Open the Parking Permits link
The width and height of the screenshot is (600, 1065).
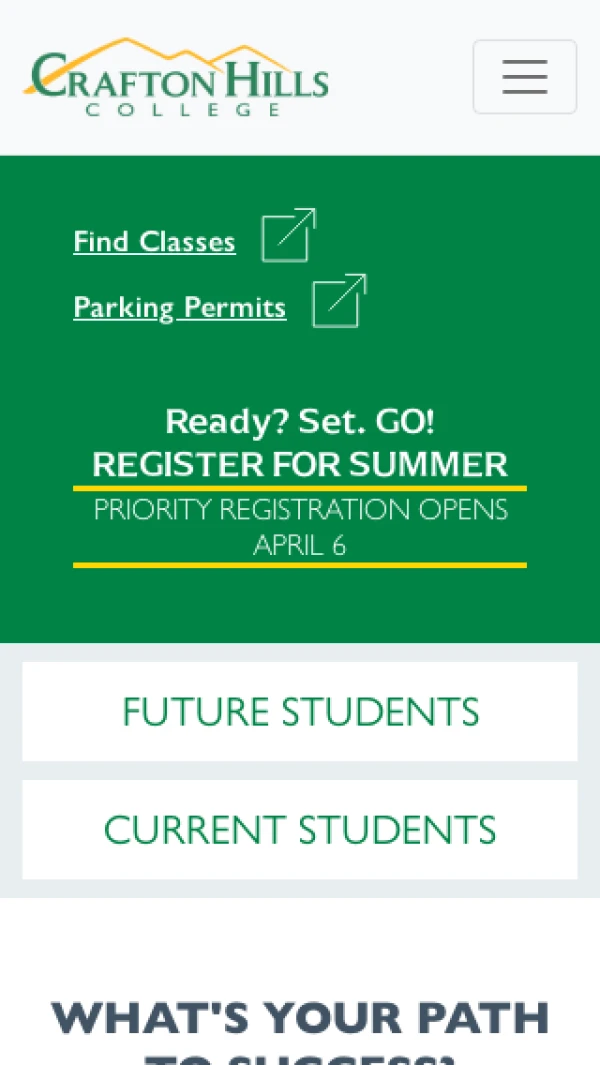tap(179, 307)
